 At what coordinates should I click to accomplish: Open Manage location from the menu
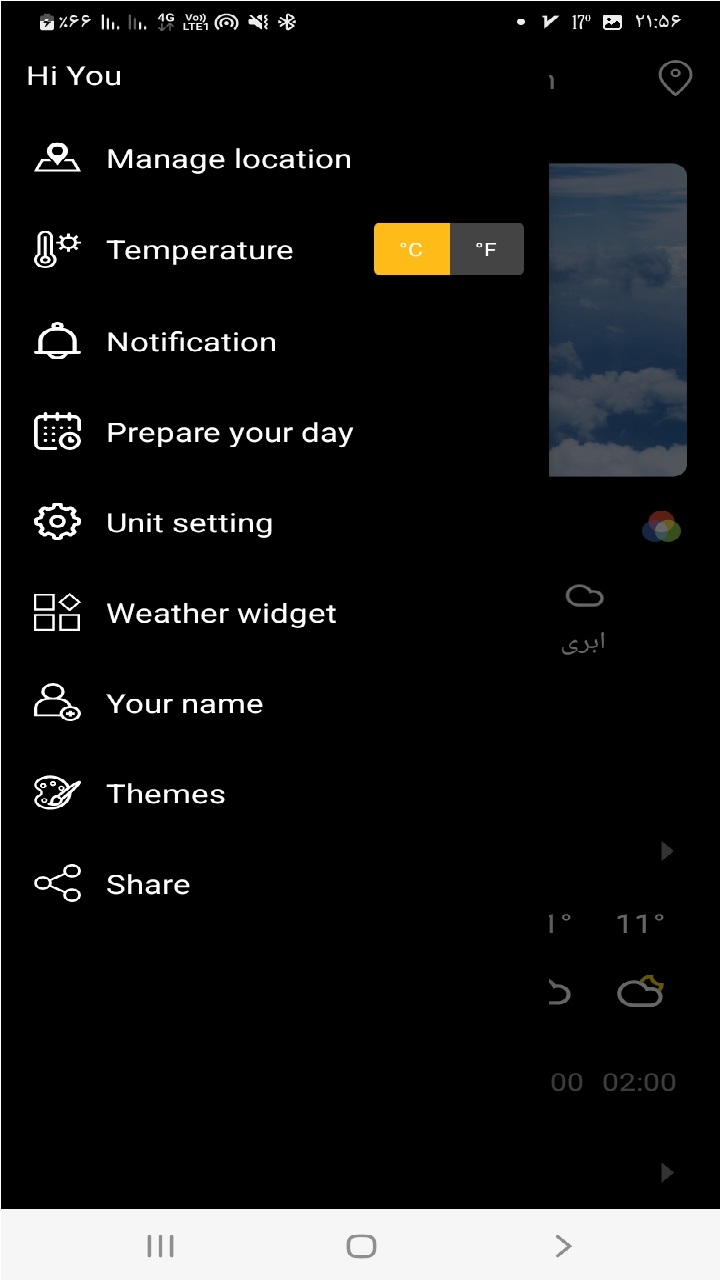(x=228, y=158)
